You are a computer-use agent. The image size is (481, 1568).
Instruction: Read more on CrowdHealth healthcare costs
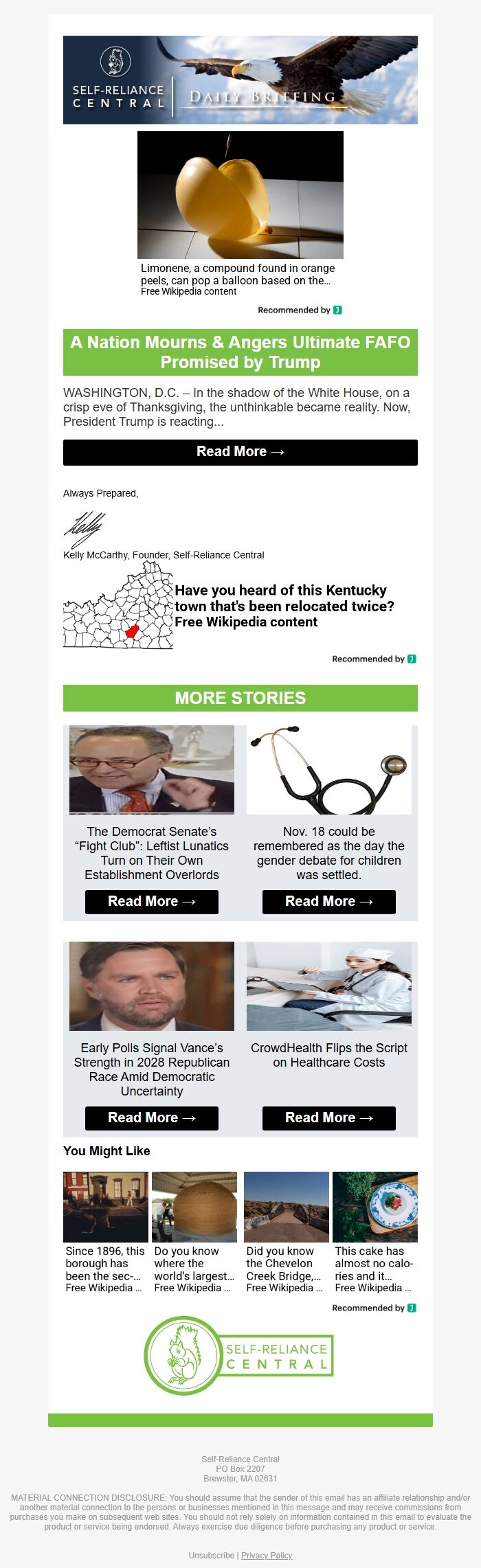click(x=328, y=1118)
